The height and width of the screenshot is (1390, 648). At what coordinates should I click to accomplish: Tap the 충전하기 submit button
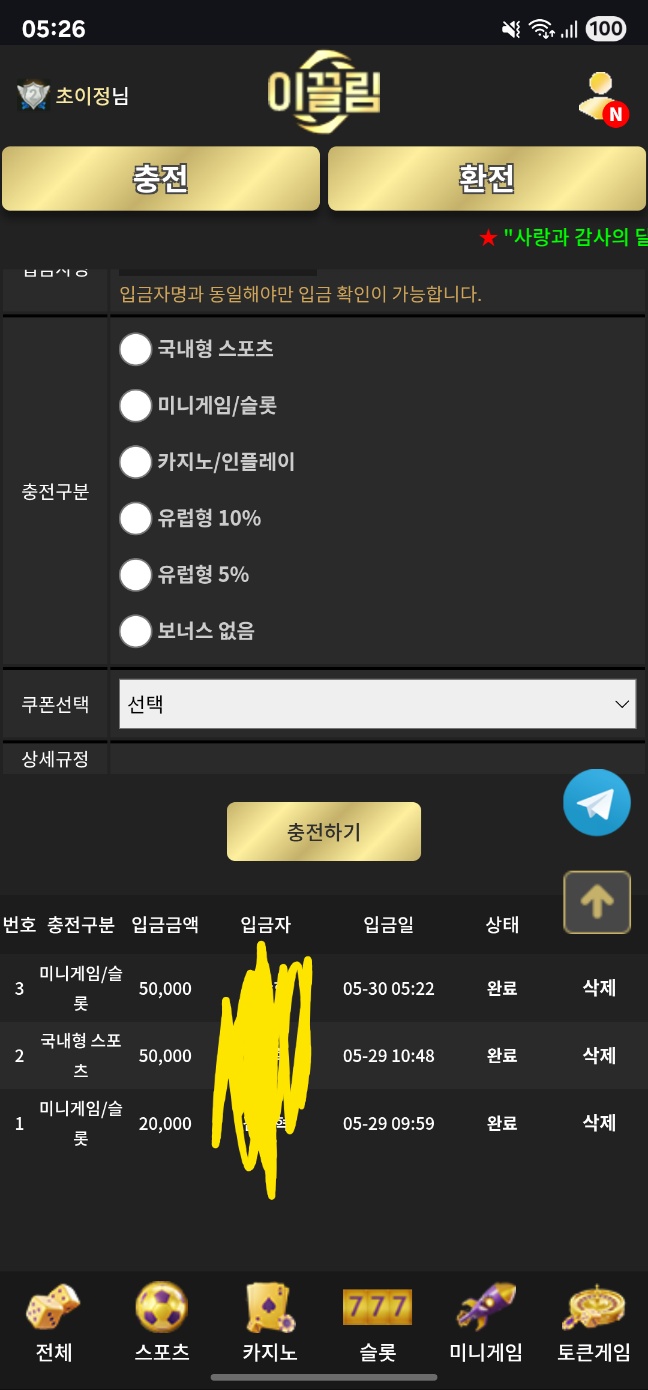click(324, 831)
